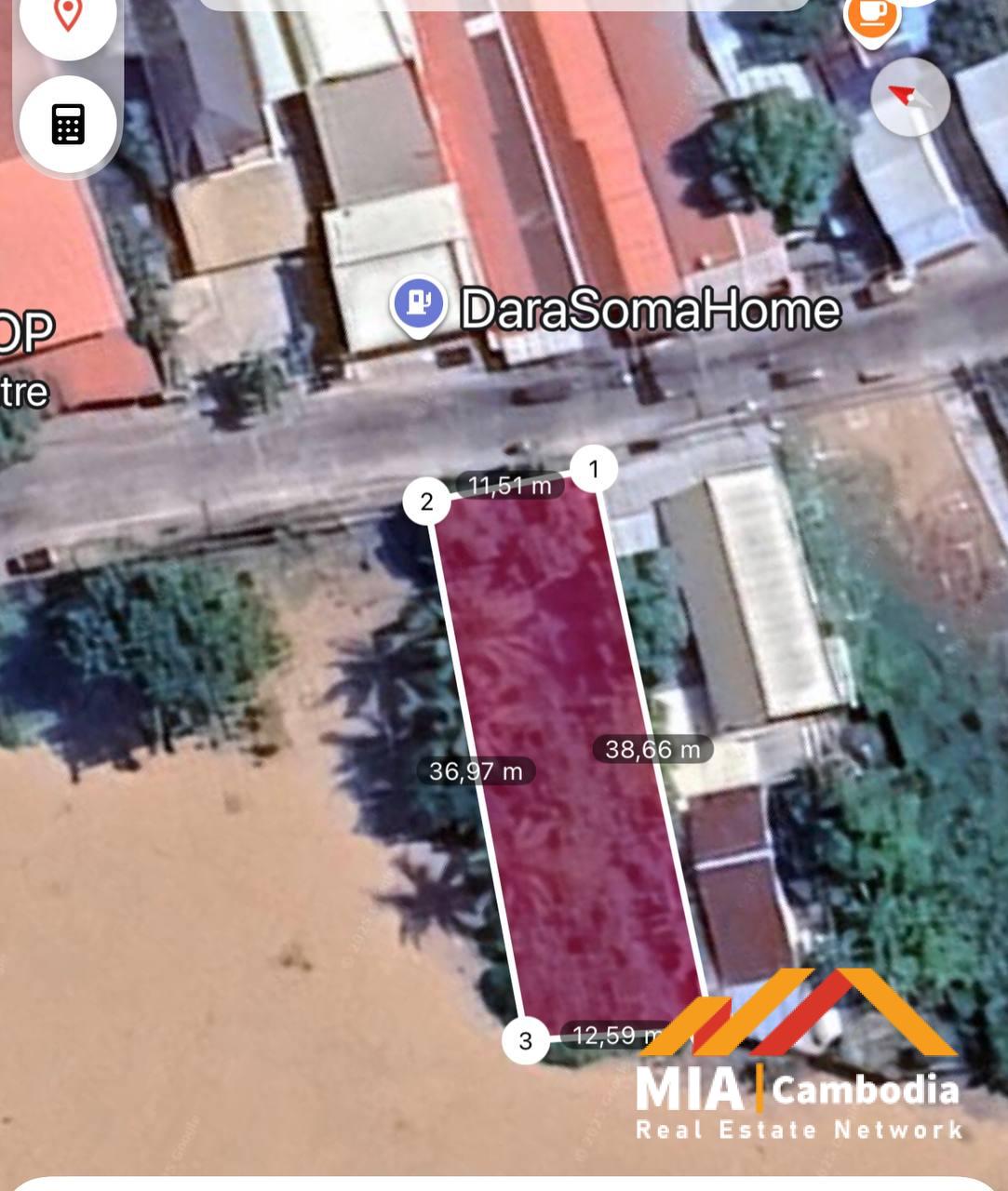Open the DaraSomaHome gas station marker
Viewport: 1008px width, 1191px height.
418,303
